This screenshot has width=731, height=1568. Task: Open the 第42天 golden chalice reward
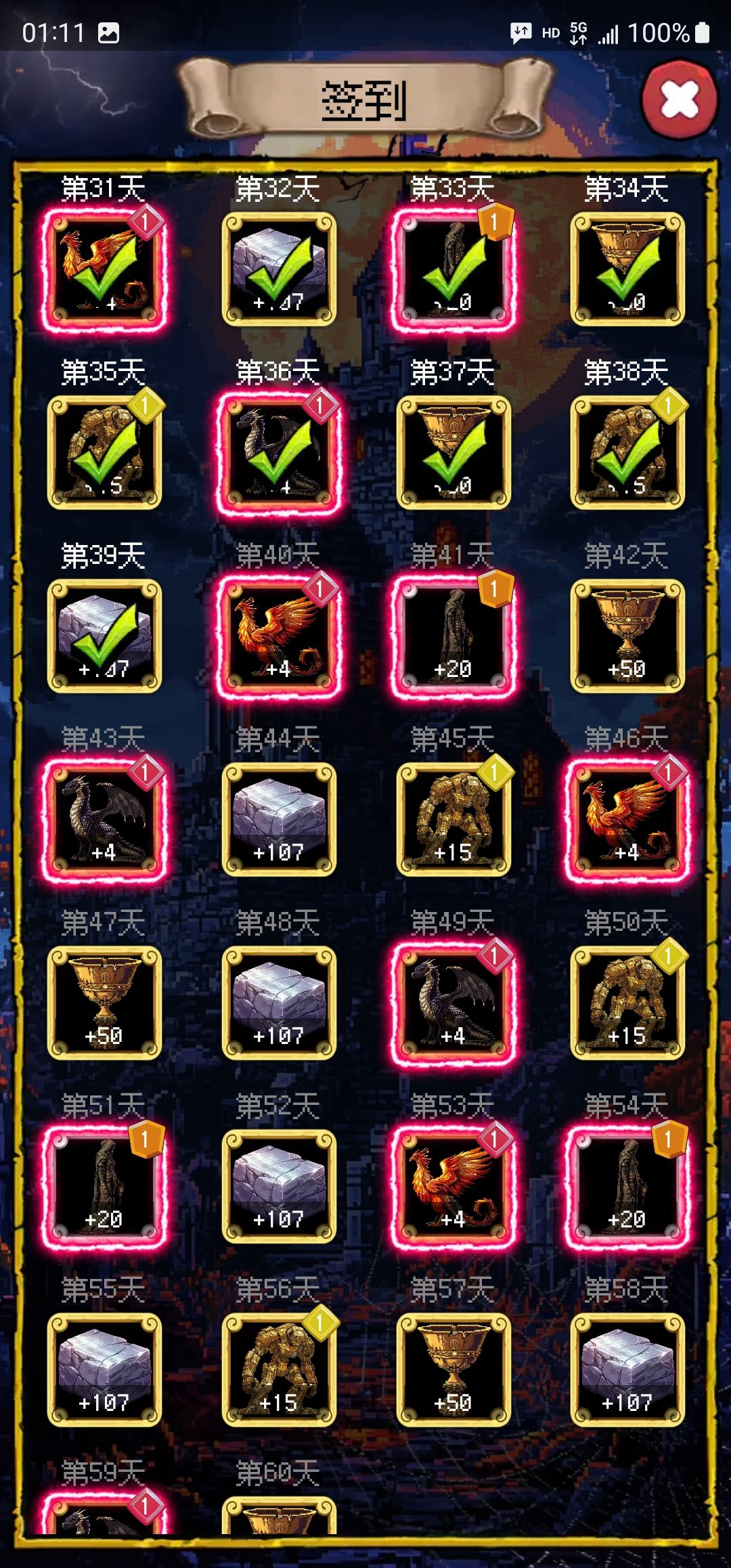point(627,636)
